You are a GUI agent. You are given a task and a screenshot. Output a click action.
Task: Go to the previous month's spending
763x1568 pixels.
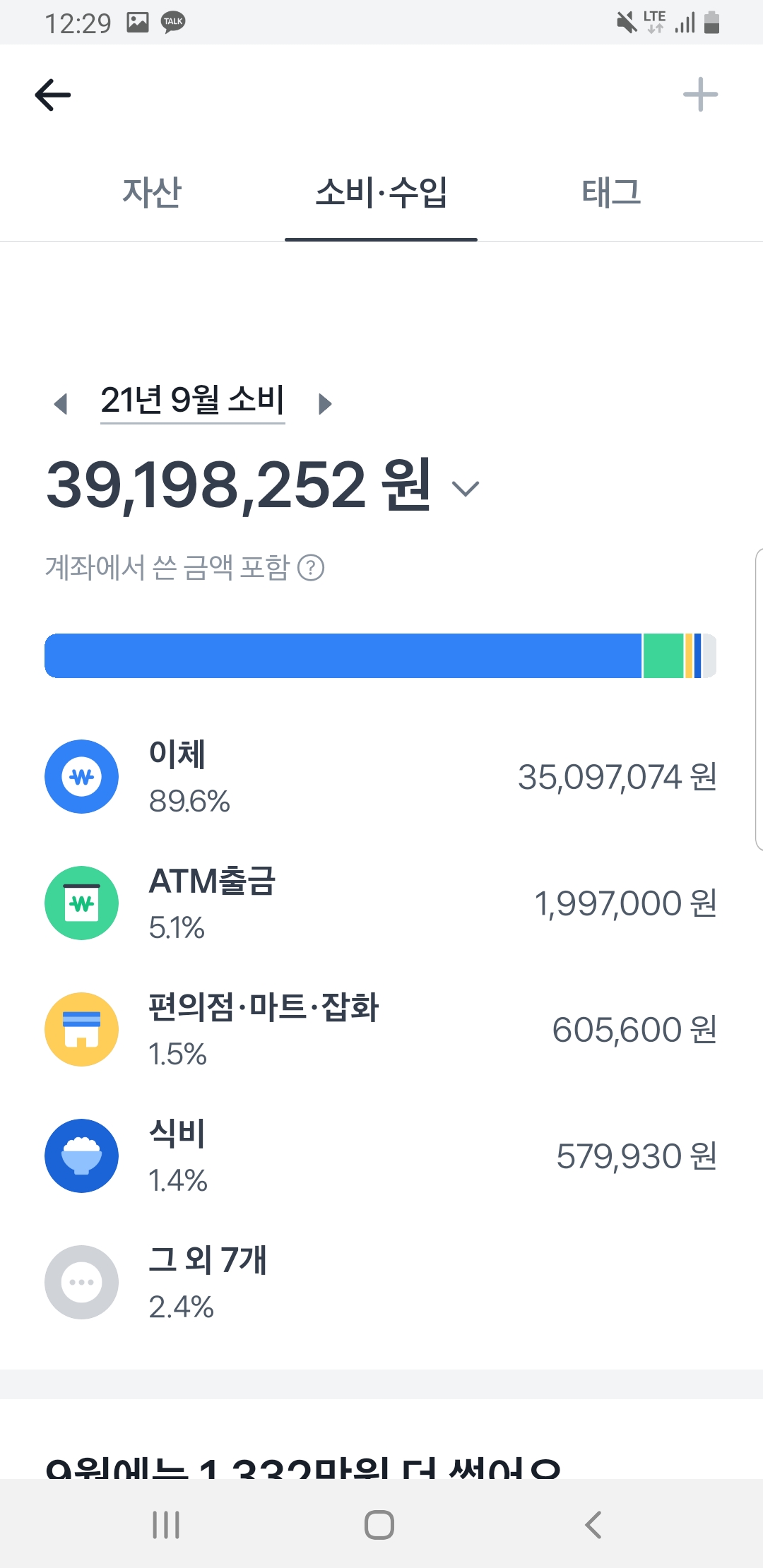click(61, 404)
